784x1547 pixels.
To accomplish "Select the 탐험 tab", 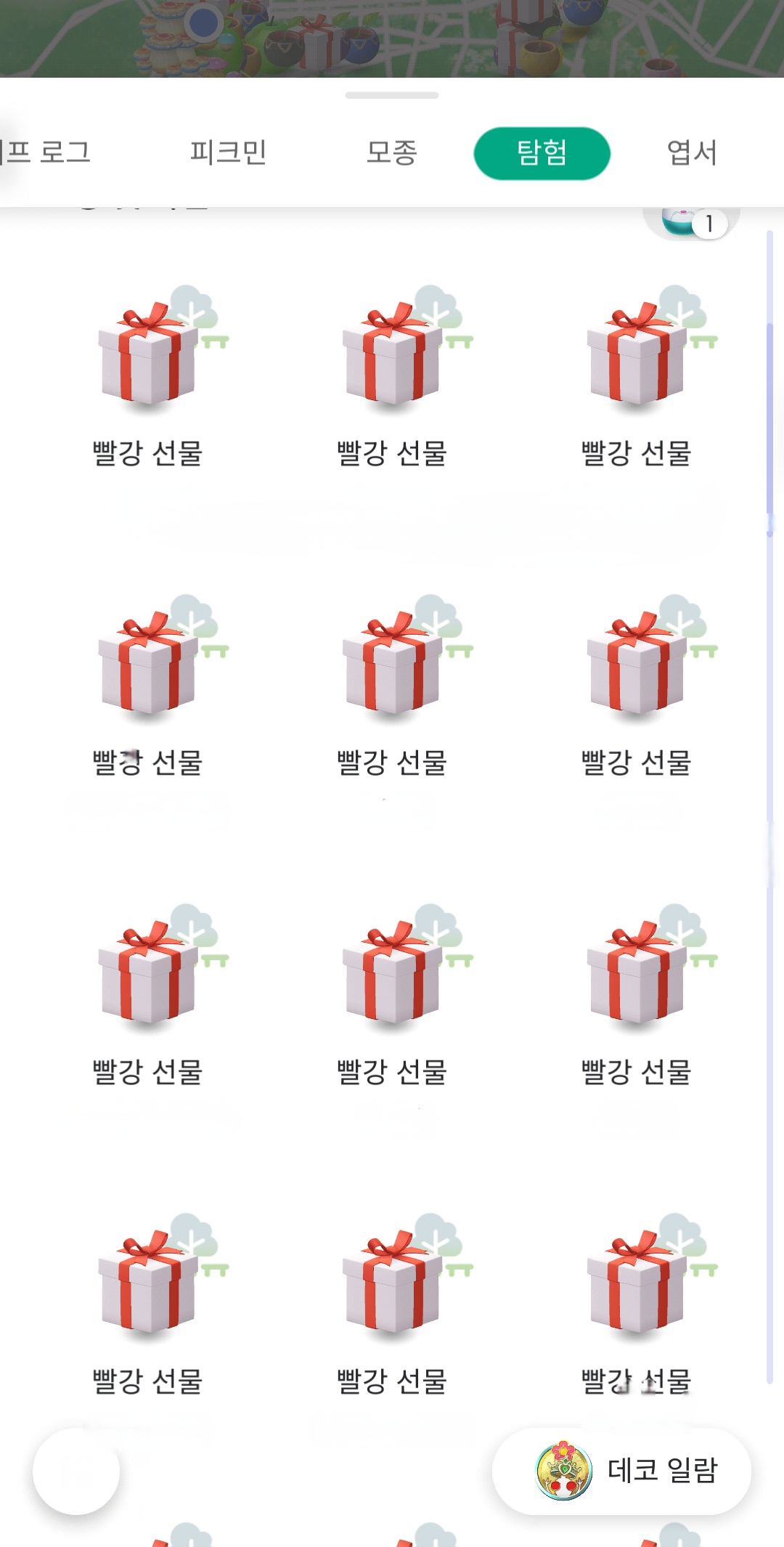I will [542, 153].
